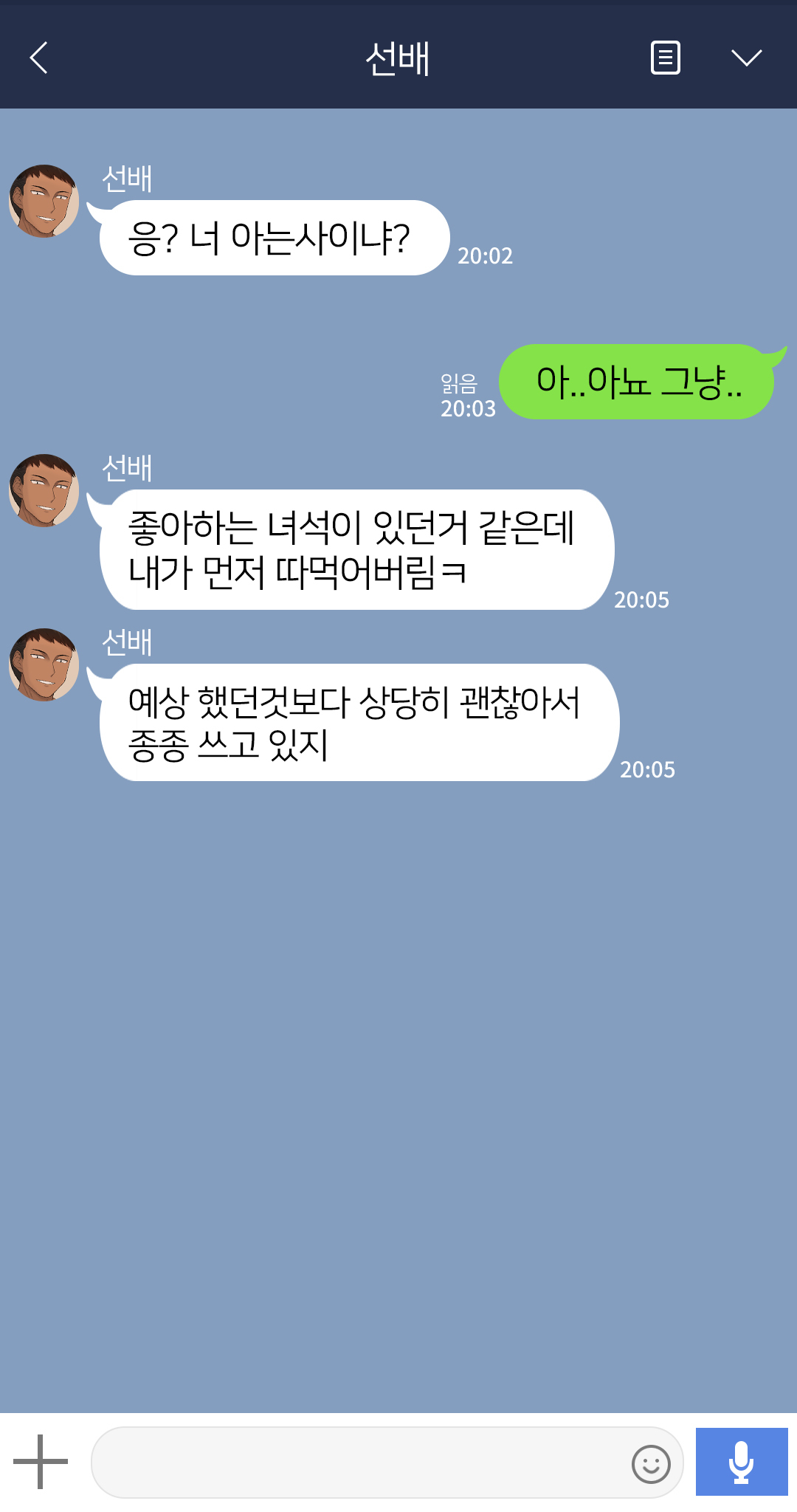This screenshot has width=797, height=1512.
Task: Open the notes icon in the header
Action: [665, 58]
